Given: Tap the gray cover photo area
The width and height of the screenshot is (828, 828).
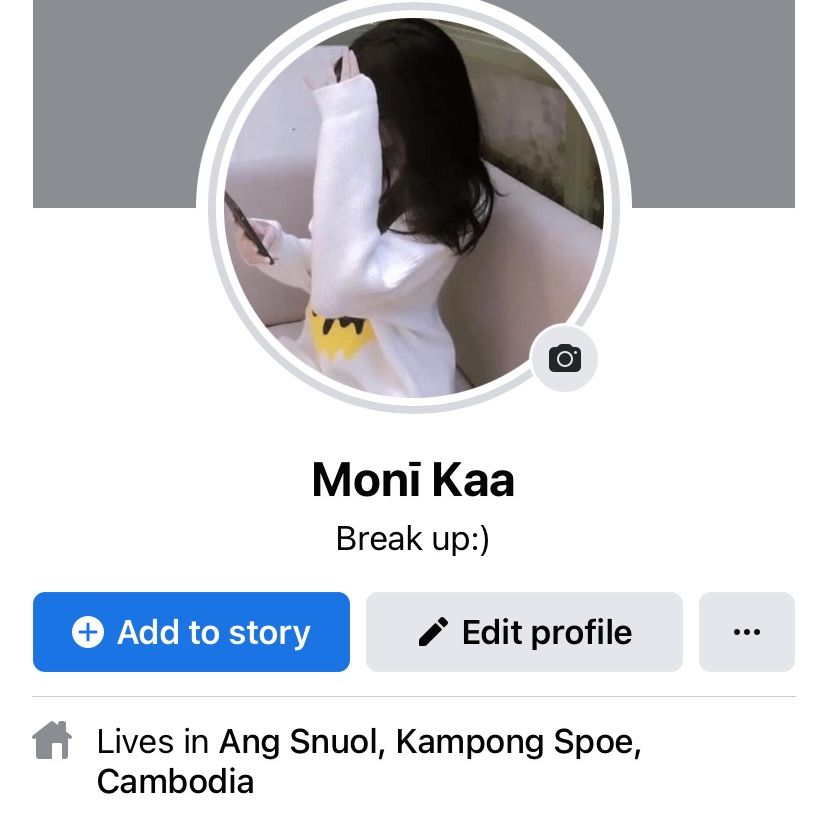Looking at the screenshot, I should (110, 100).
